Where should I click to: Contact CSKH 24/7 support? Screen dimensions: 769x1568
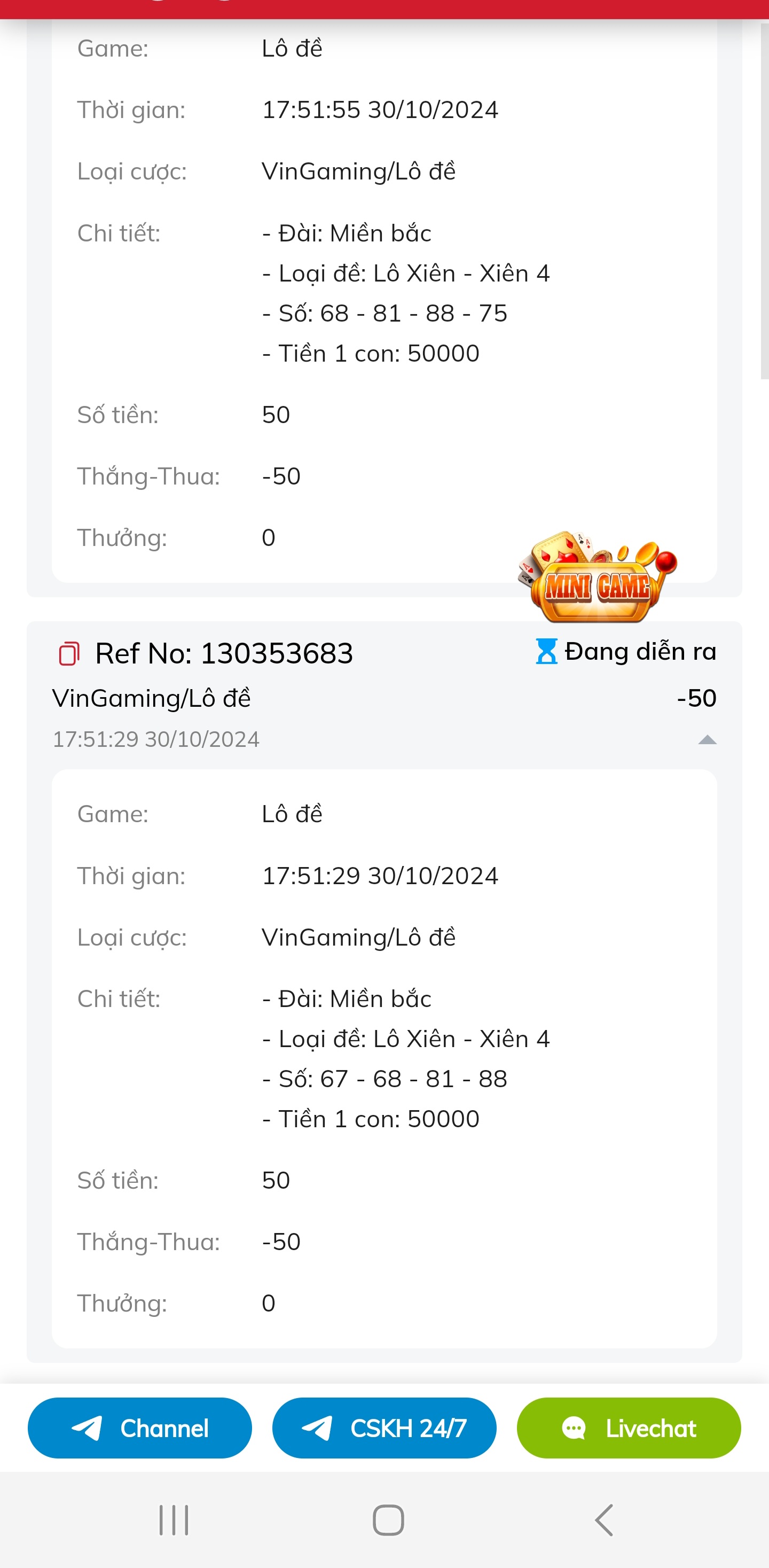pos(384,1427)
